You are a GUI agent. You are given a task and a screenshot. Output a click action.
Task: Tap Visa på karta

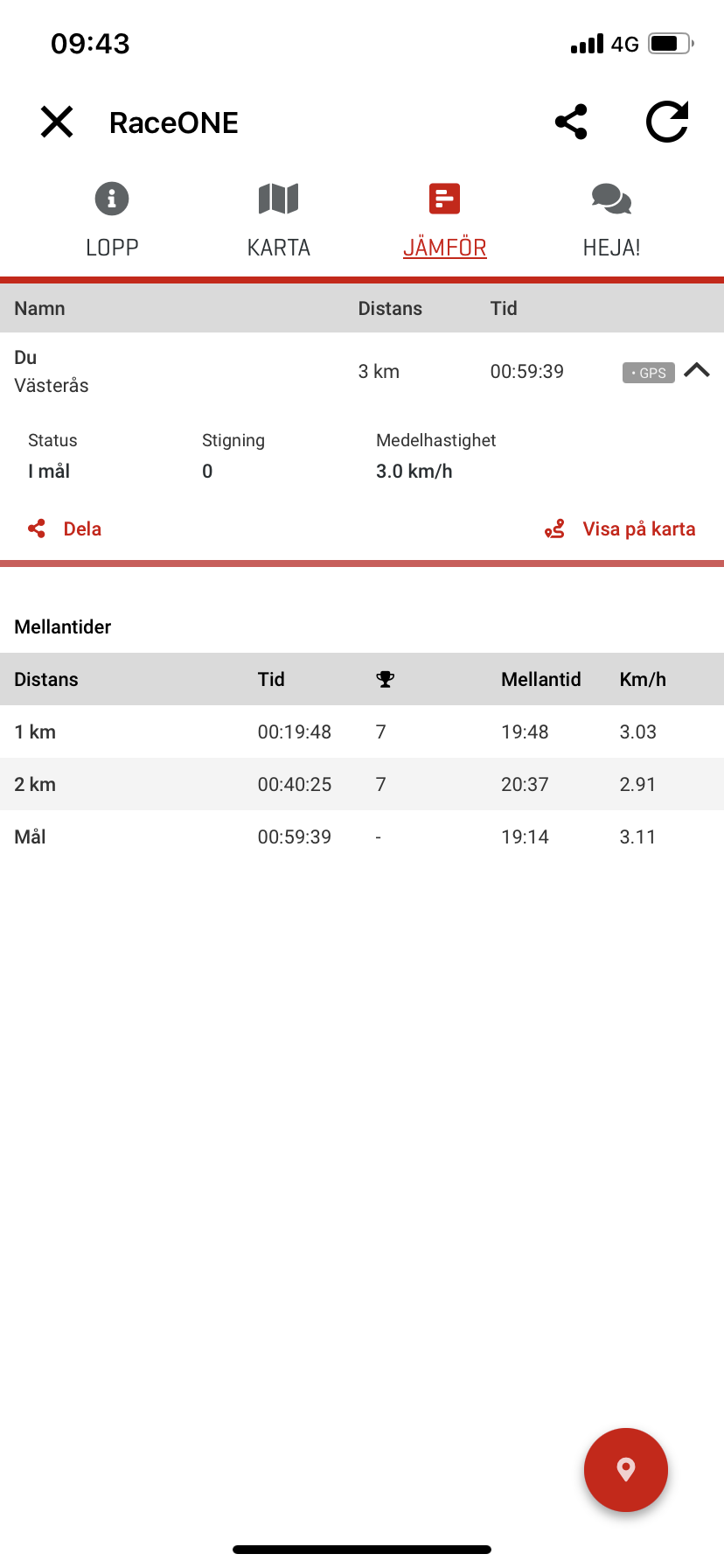[x=620, y=528]
